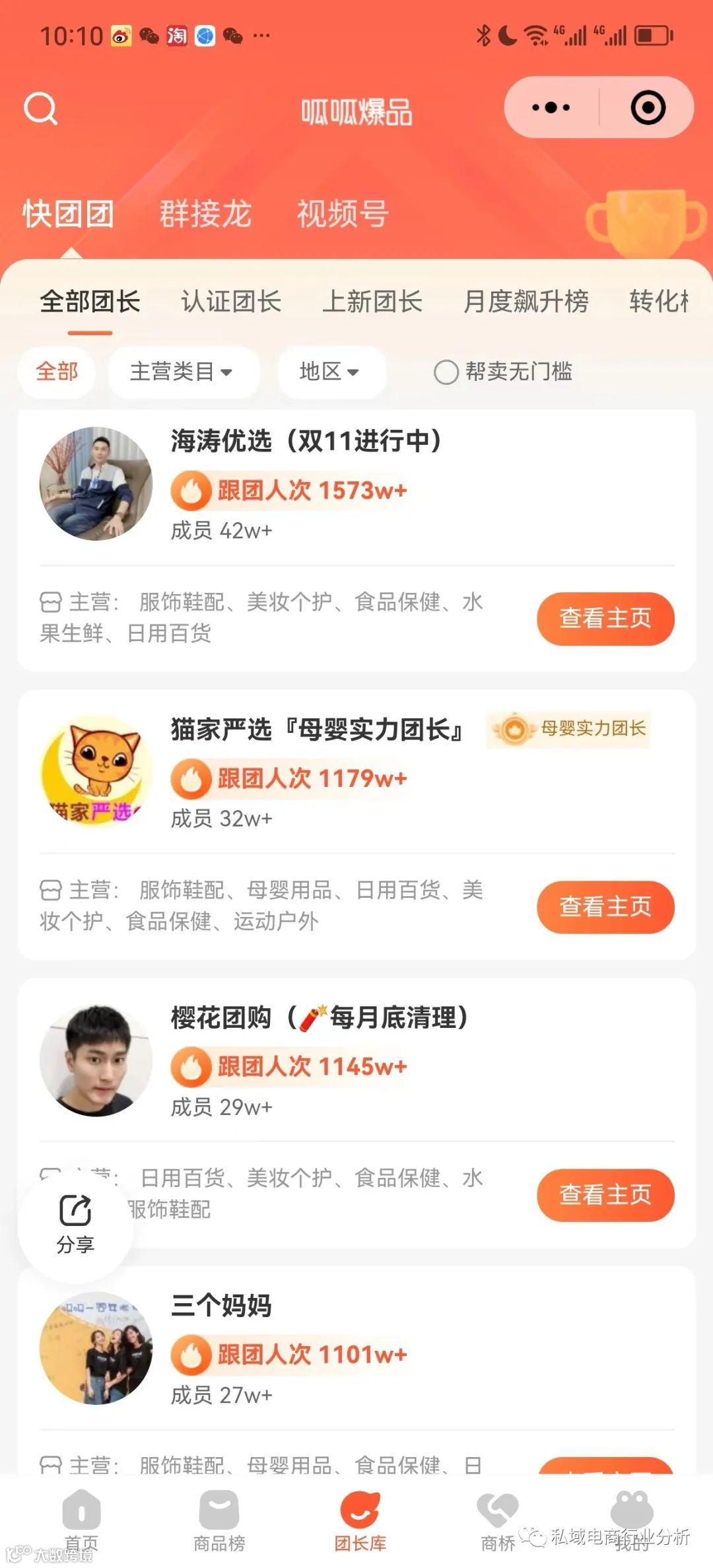View homepage of 猫家严选
Image resolution: width=713 pixels, height=1568 pixels.
(605, 906)
